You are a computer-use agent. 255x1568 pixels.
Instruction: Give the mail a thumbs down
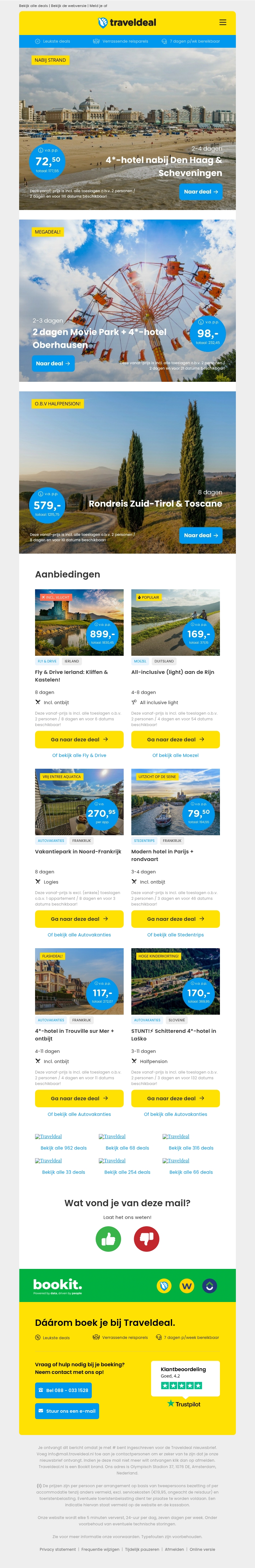(146, 1239)
